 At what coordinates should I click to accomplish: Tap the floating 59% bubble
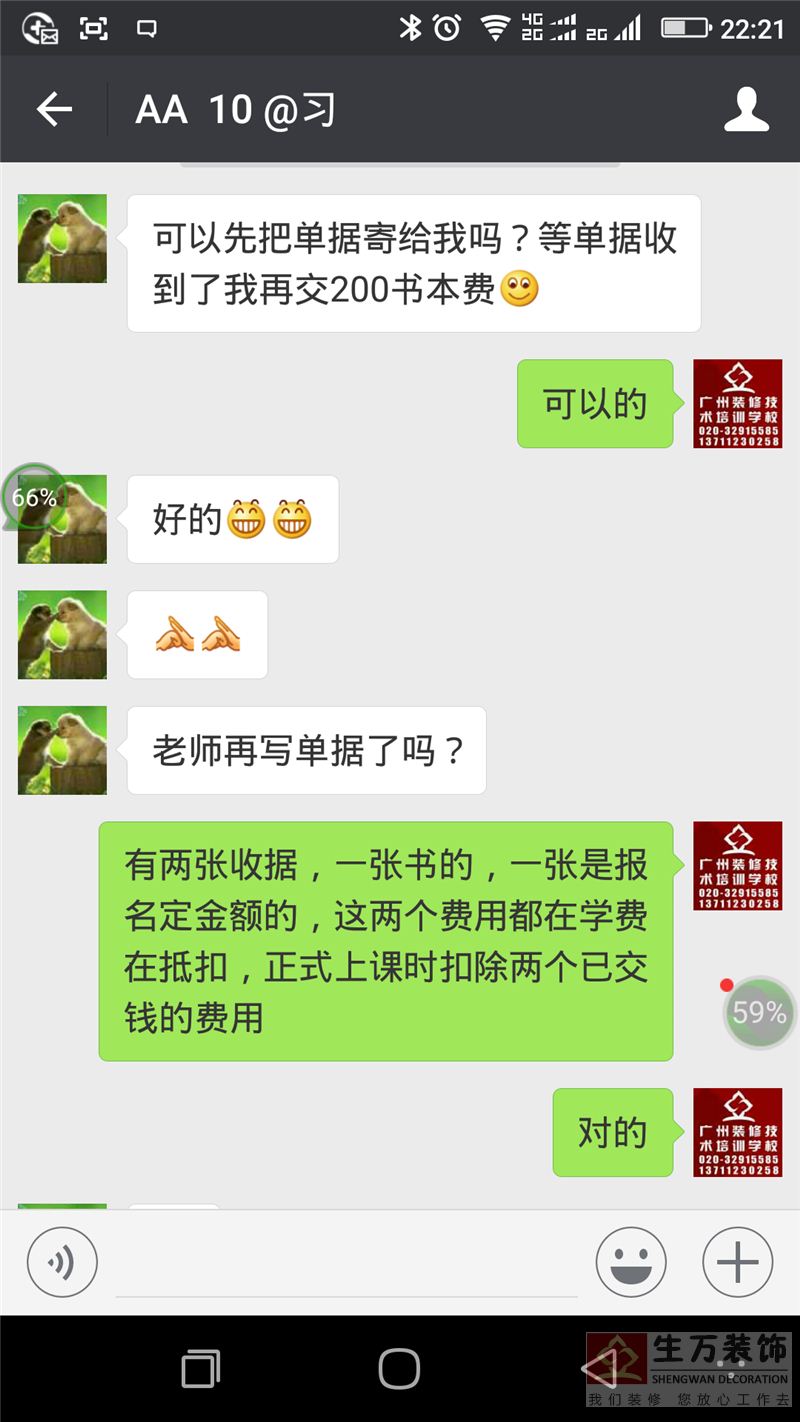760,1012
